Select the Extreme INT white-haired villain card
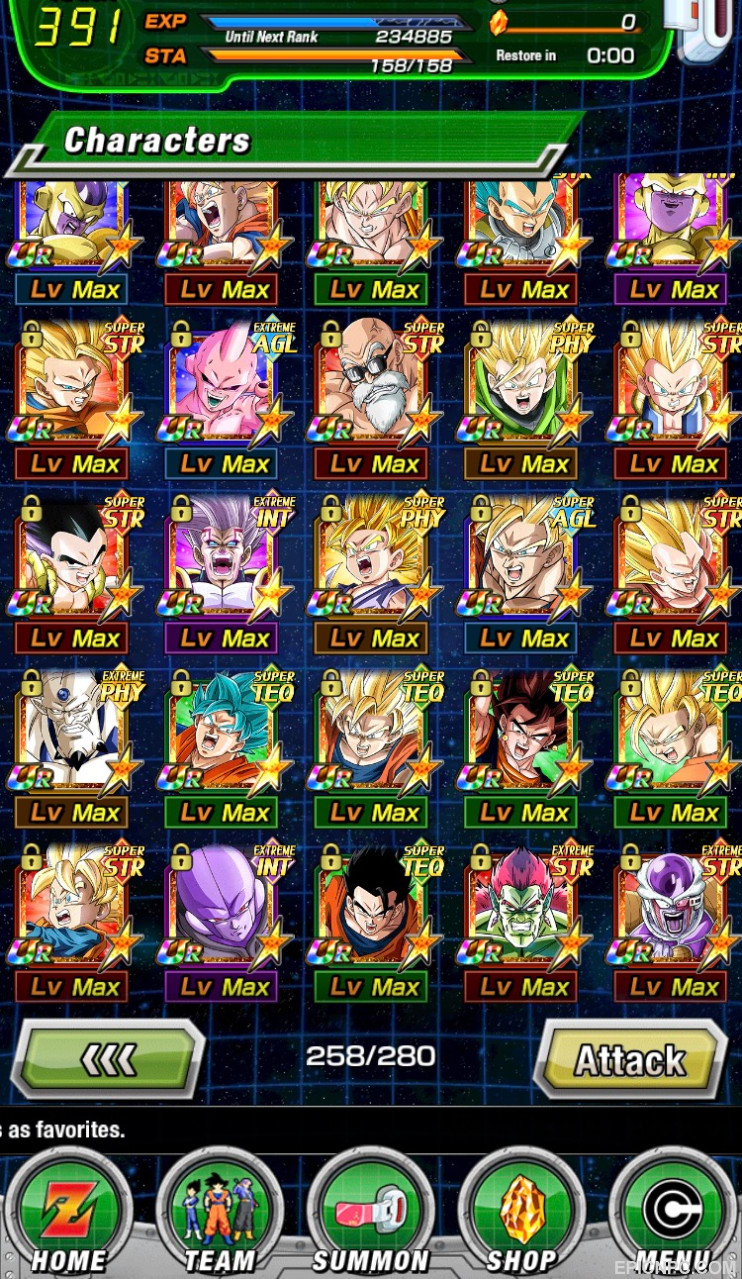 221,572
